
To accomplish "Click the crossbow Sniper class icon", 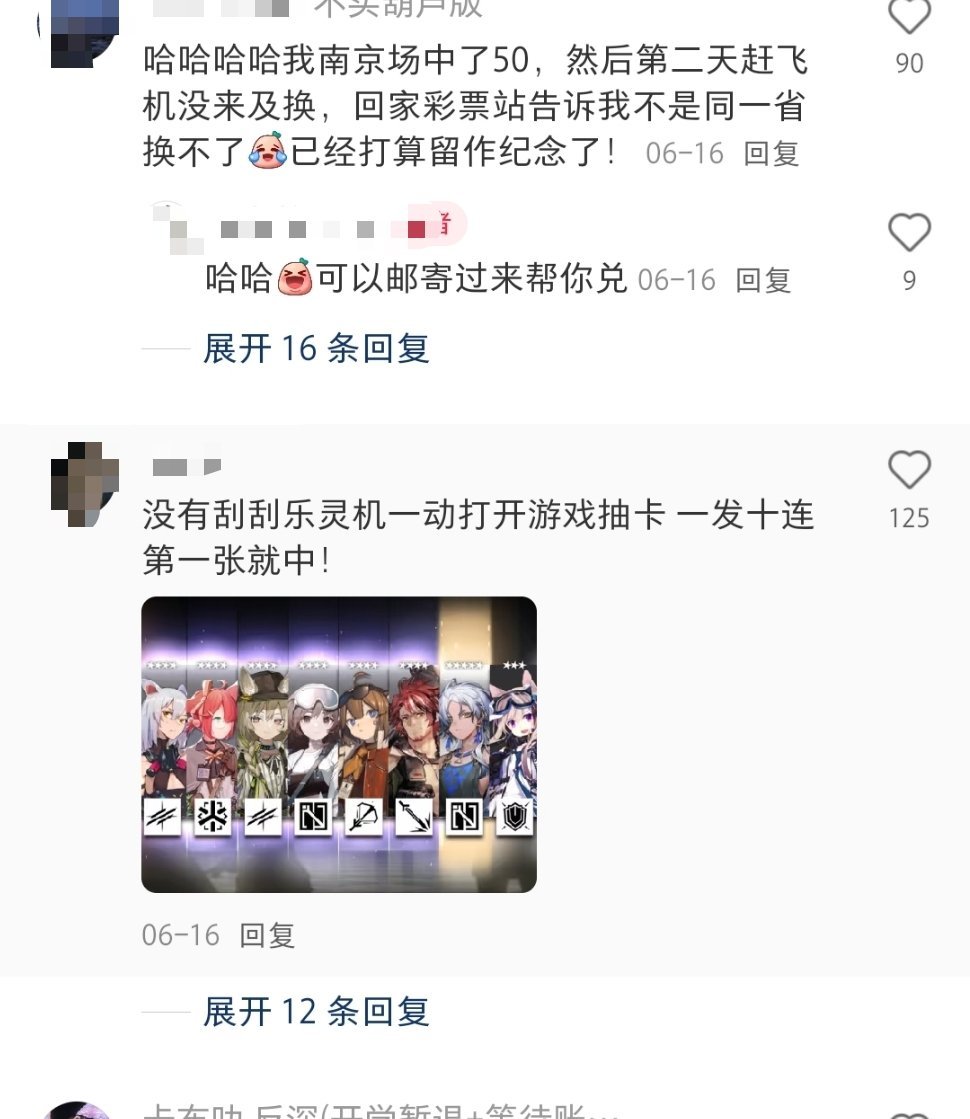I will (x=365, y=817).
